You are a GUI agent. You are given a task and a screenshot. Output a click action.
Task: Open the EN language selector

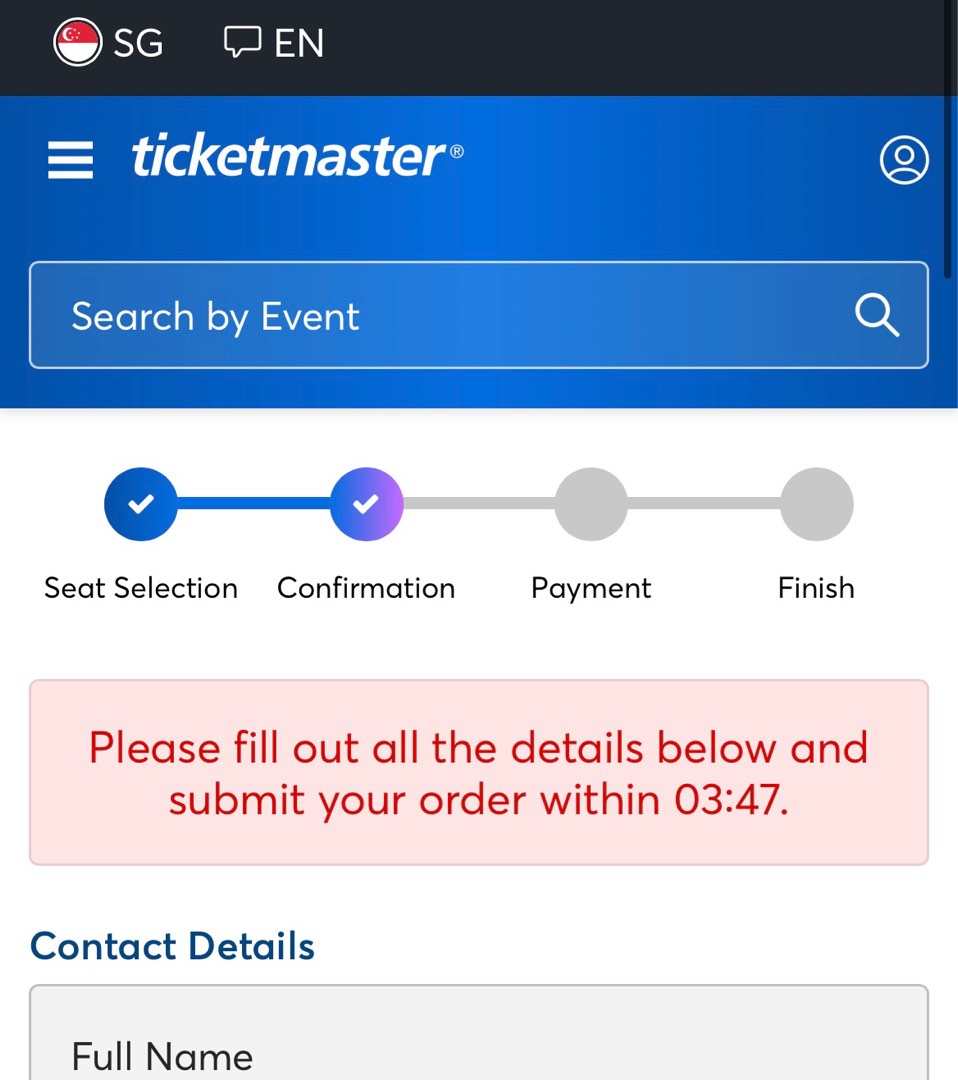(x=273, y=42)
